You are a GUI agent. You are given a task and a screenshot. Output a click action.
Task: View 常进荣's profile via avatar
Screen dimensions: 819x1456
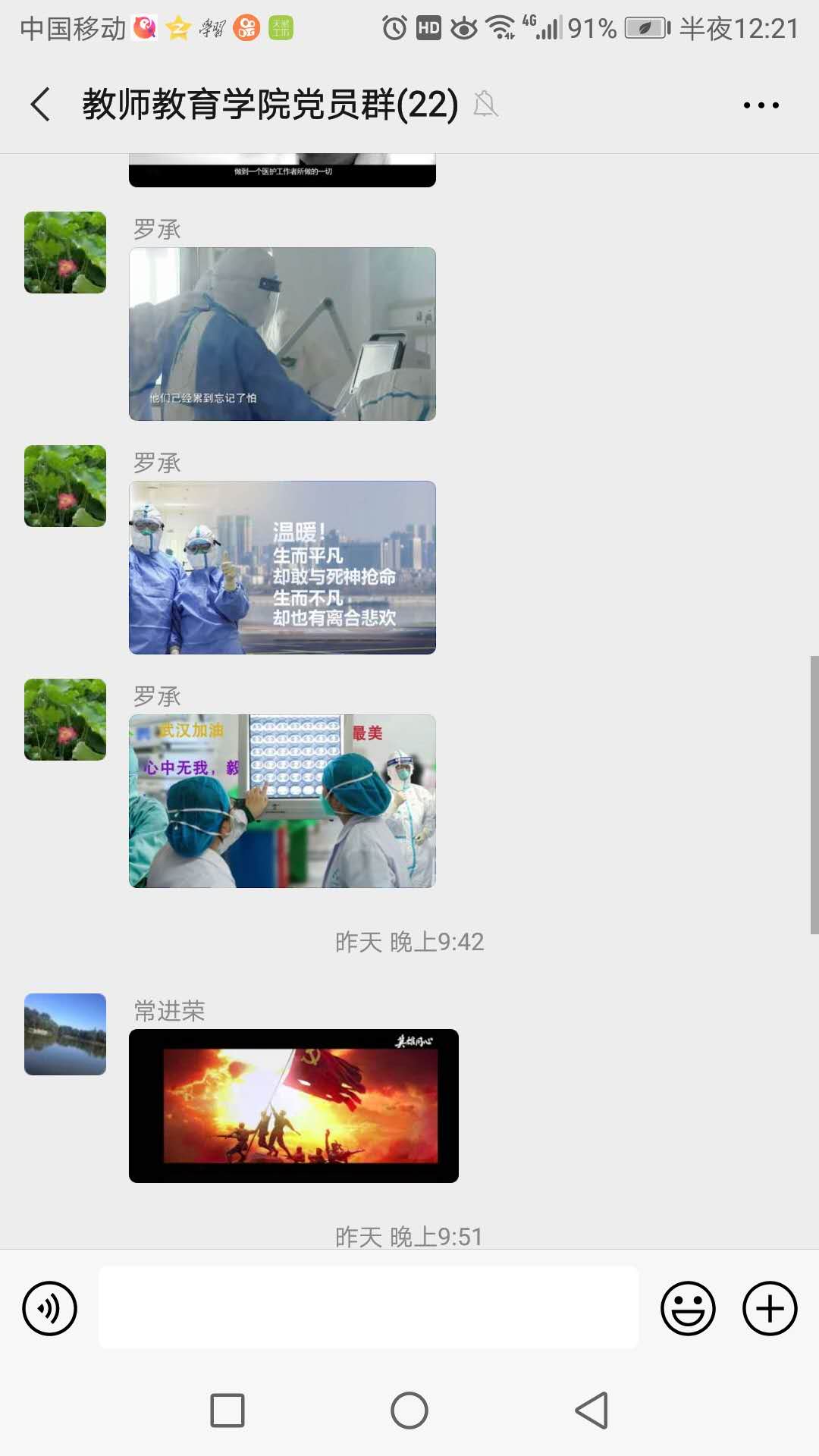65,1034
